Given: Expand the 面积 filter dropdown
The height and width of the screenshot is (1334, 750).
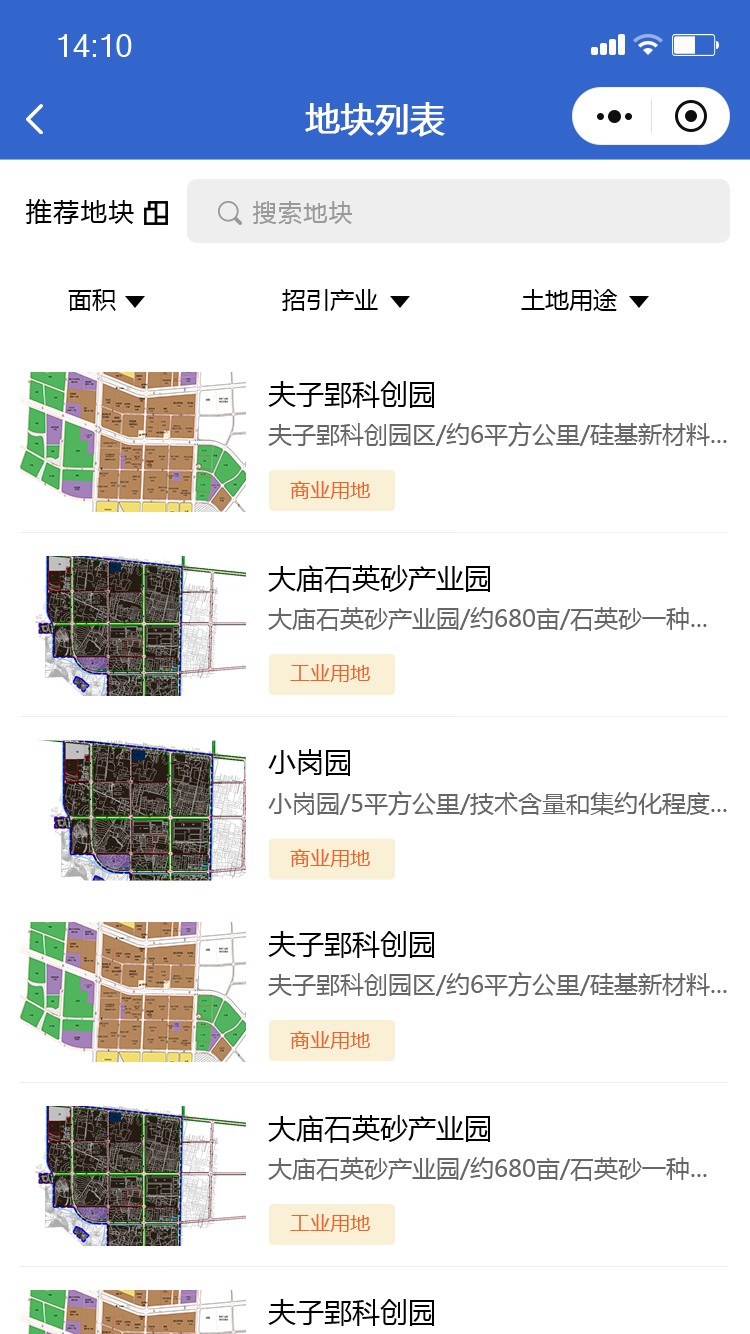Looking at the screenshot, I should pyautogui.click(x=106, y=300).
